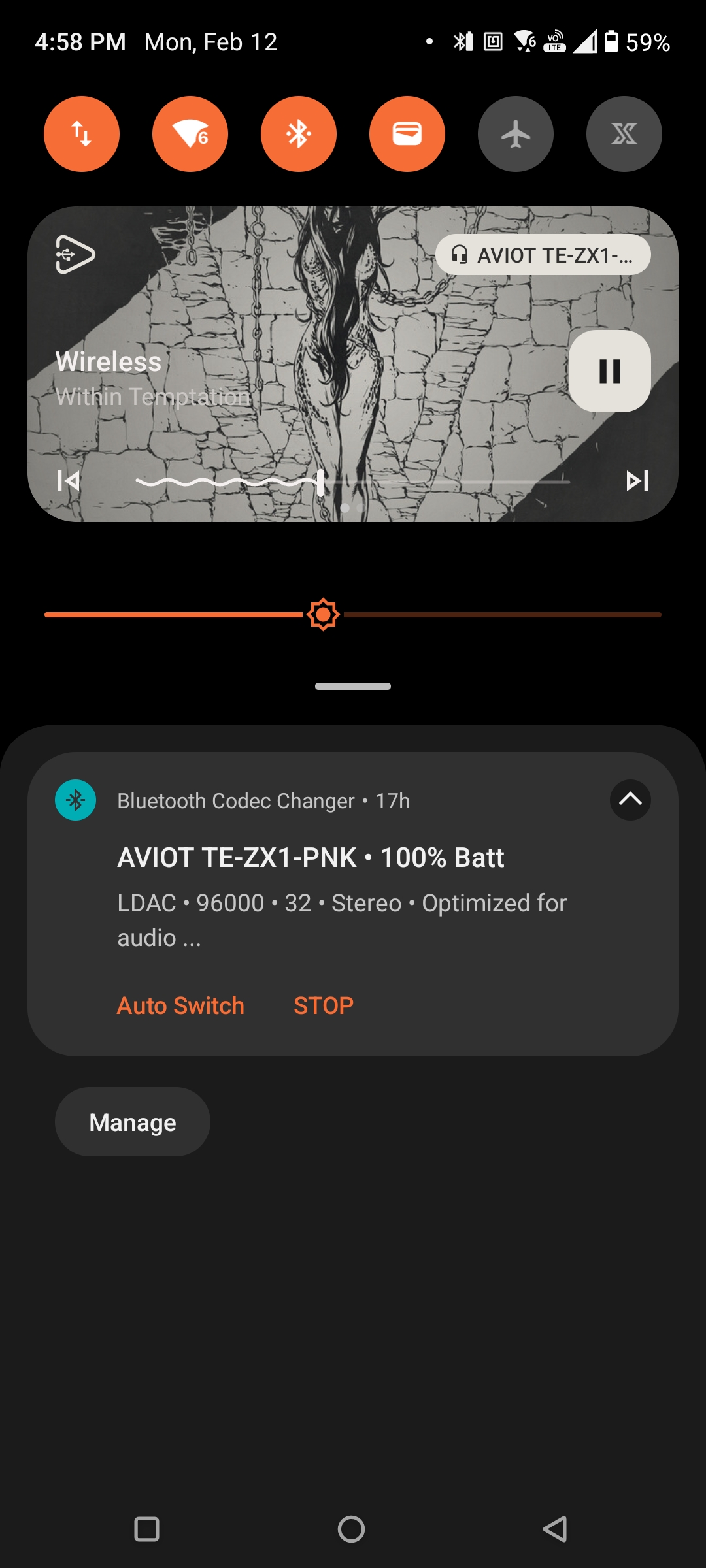706x1568 pixels.
Task: Toggle the X mode quick tile
Action: tap(624, 134)
